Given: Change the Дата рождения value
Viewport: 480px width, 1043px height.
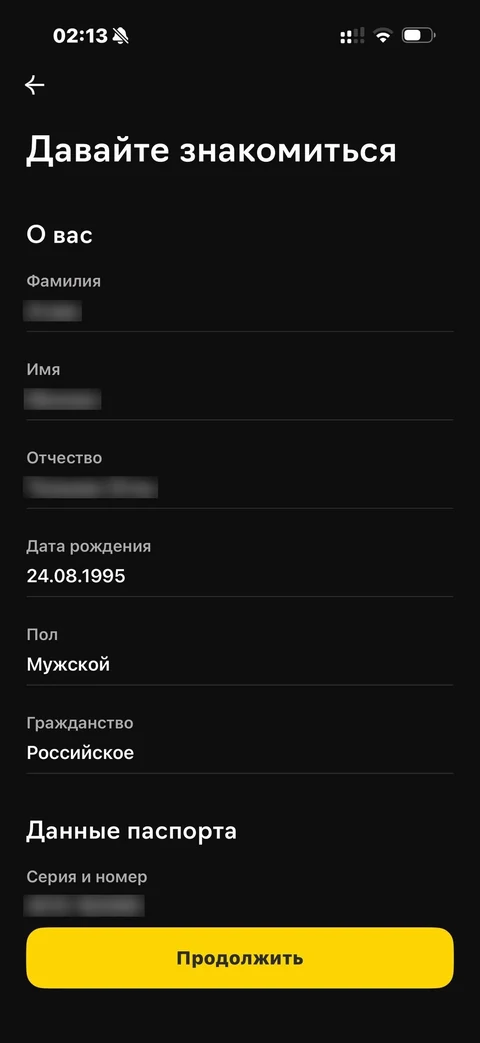Looking at the screenshot, I should pyautogui.click(x=239, y=567).
